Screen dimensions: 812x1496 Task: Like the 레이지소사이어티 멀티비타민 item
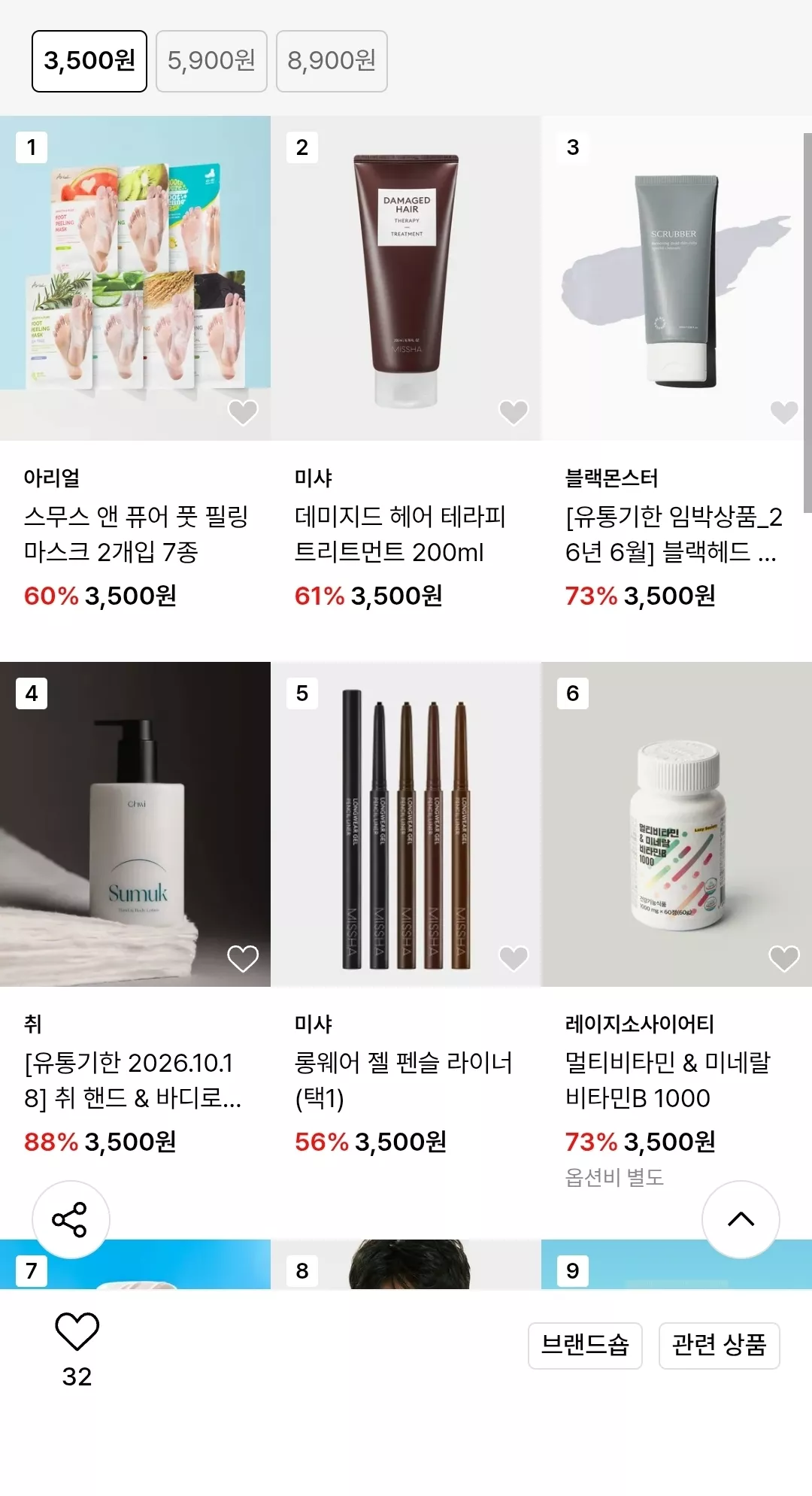point(784,958)
